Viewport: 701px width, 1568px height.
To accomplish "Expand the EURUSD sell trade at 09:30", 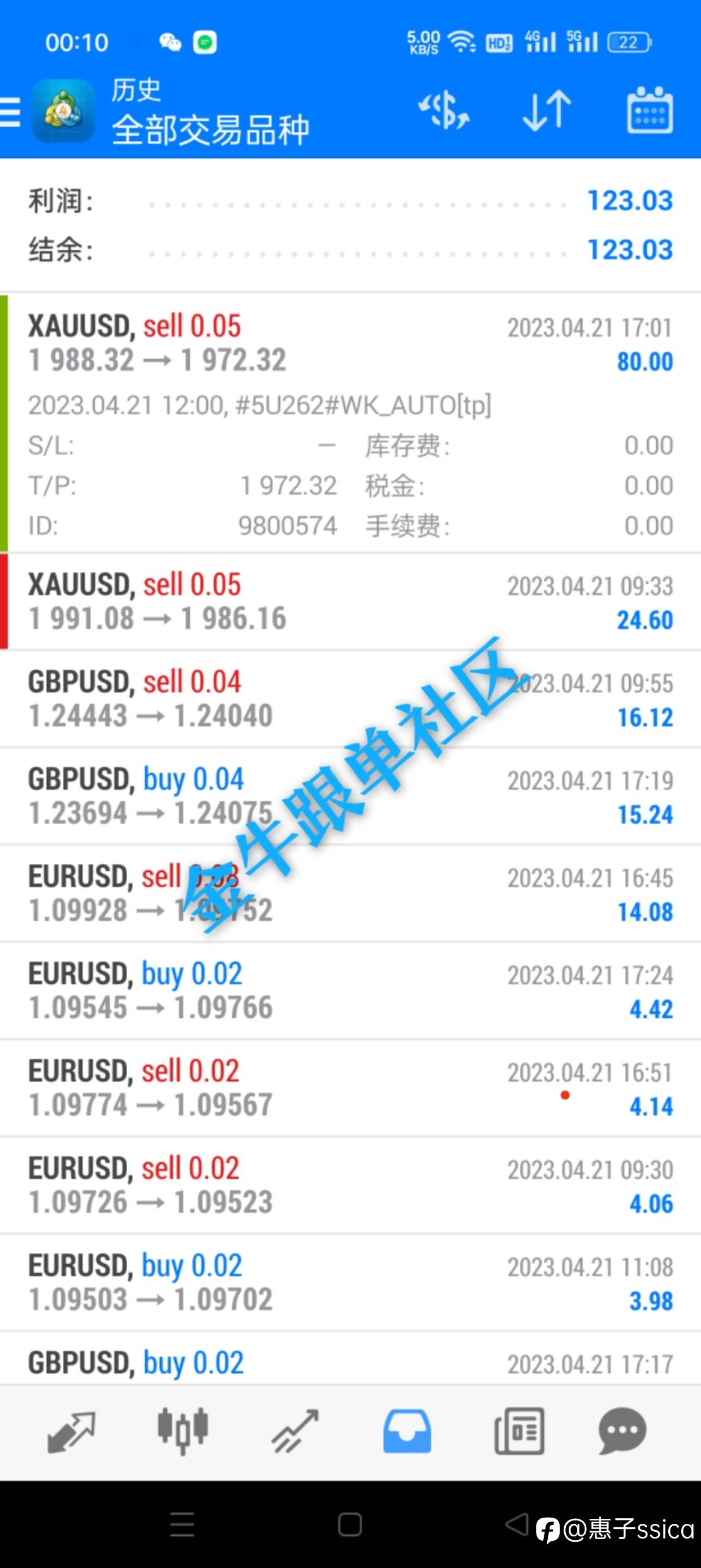I will (x=350, y=1186).
